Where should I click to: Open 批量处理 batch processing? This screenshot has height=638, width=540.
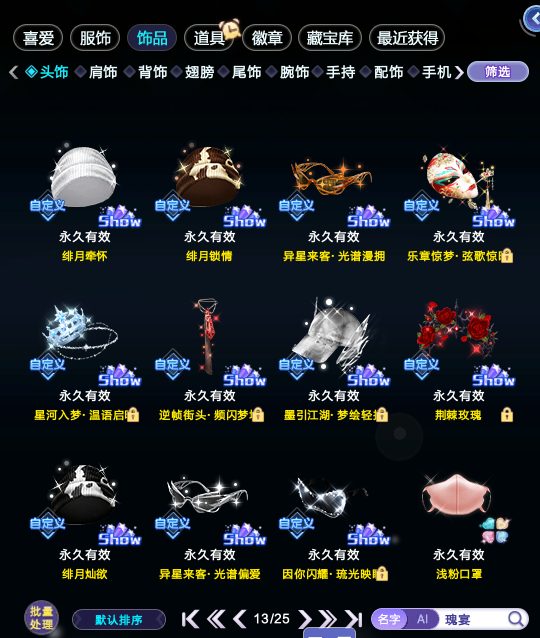click(x=41, y=618)
